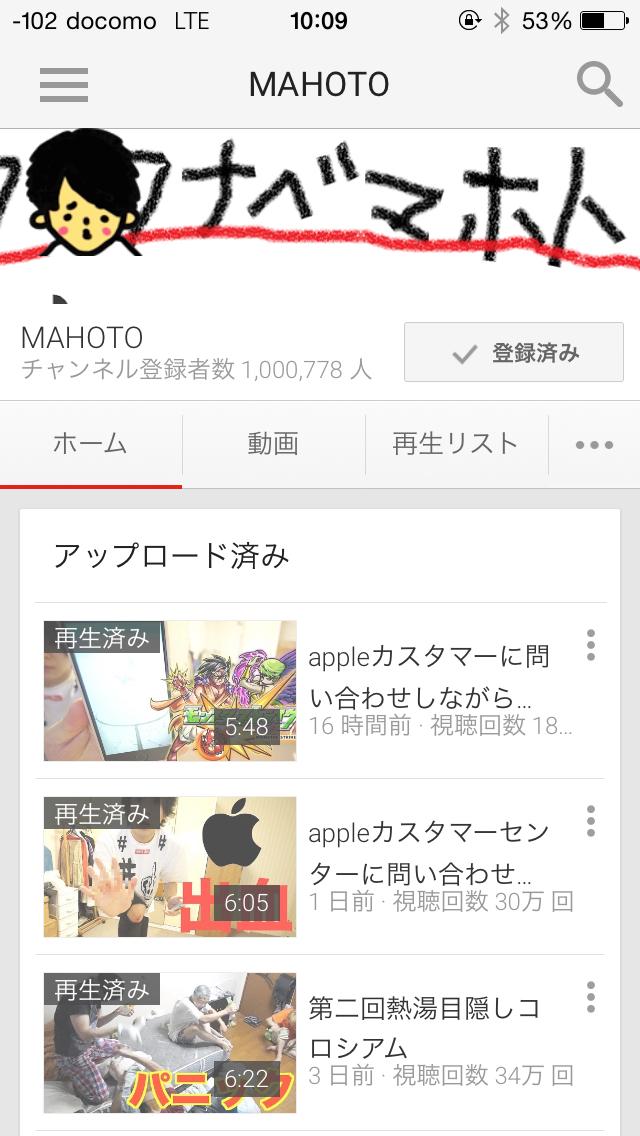Switch to the 再生リスト tab
The height and width of the screenshot is (1136, 640).
coord(456,444)
